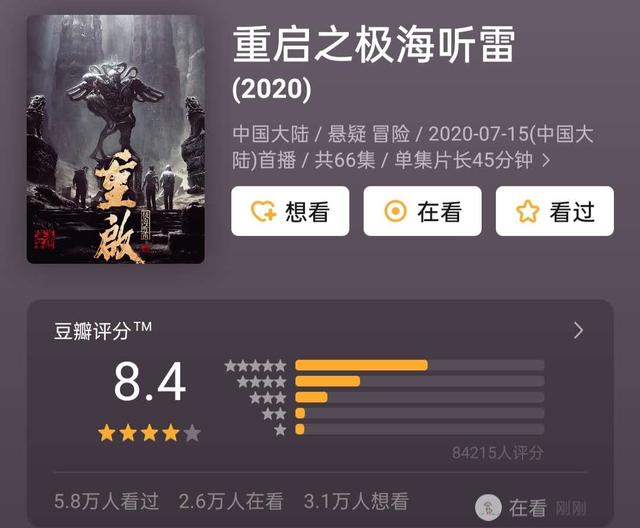Mark the show as 在看
640x528 pixels.
point(422,211)
